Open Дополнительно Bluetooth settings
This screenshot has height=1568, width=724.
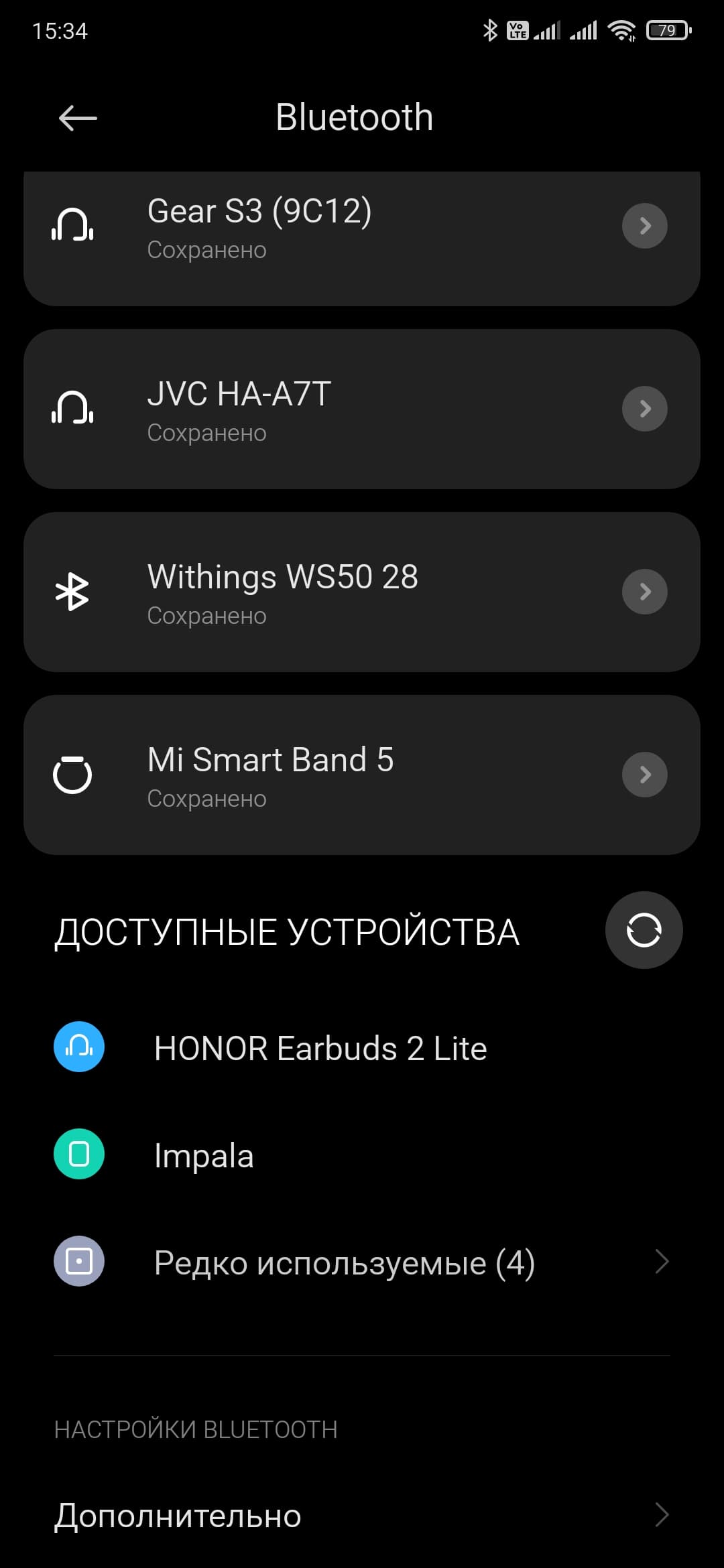tap(362, 1516)
